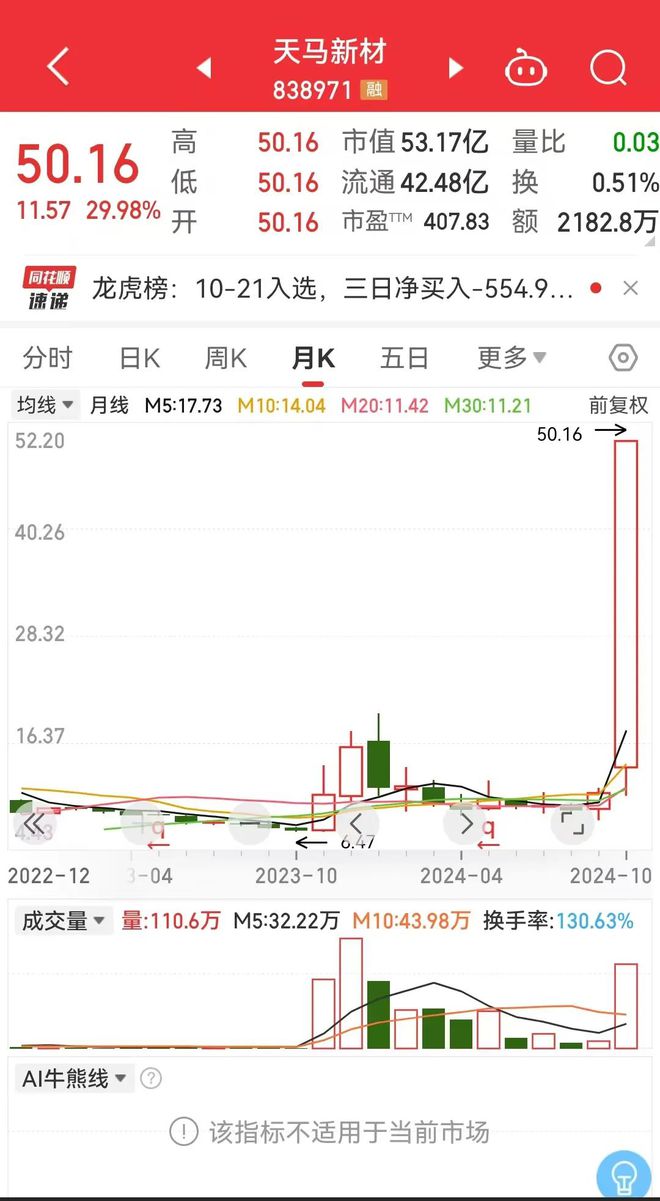The width and height of the screenshot is (660, 1201).
Task: Open stock search
Action: 608,68
